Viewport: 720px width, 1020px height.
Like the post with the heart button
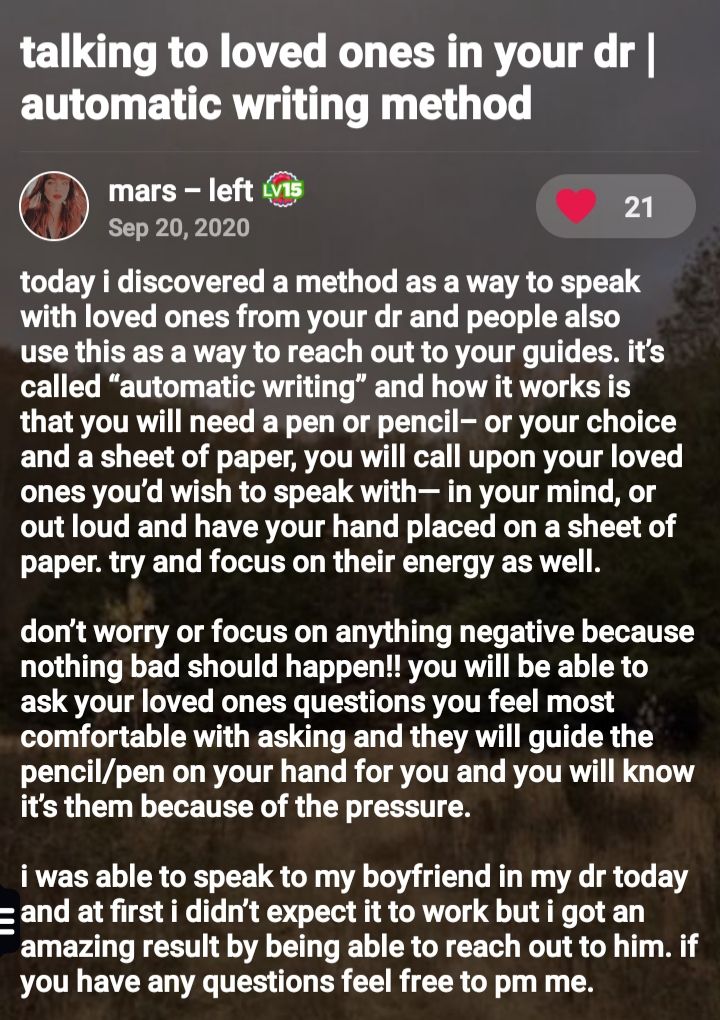pos(577,207)
